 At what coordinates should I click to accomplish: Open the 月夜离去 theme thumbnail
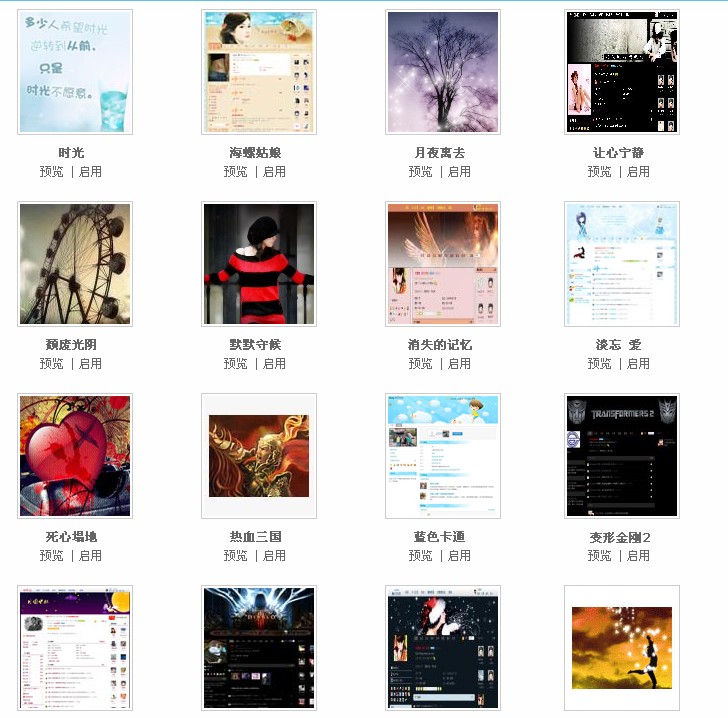pos(443,72)
